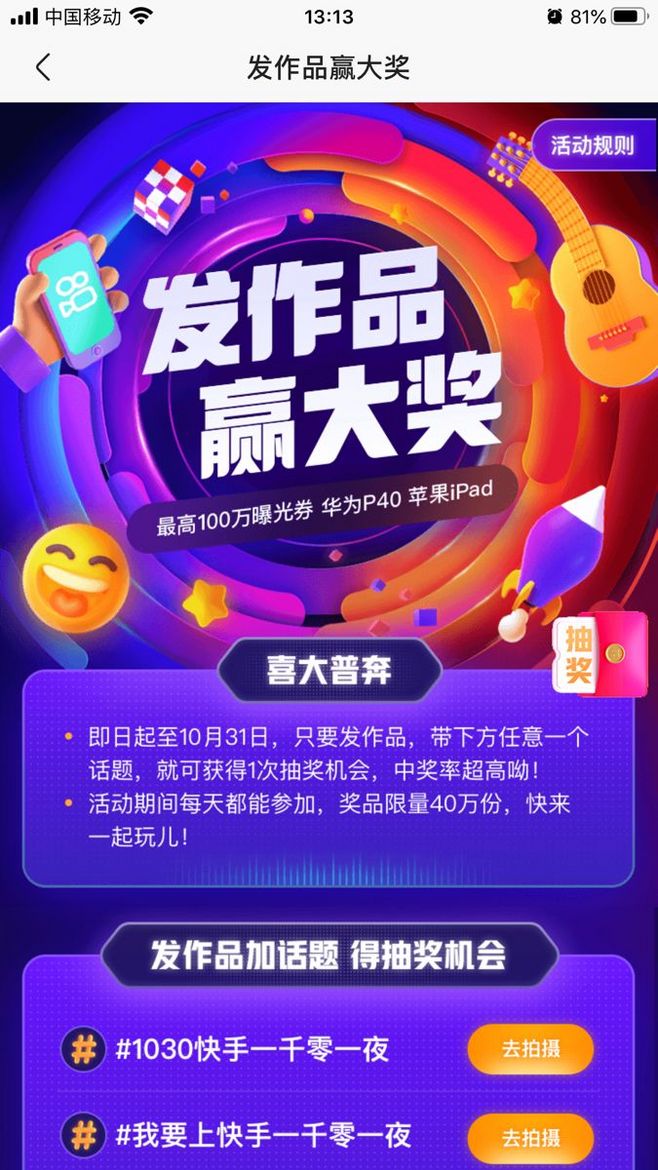This screenshot has width=658, height=1170.
Task: Open the 活动规则 activity rules
Action: 592,145
